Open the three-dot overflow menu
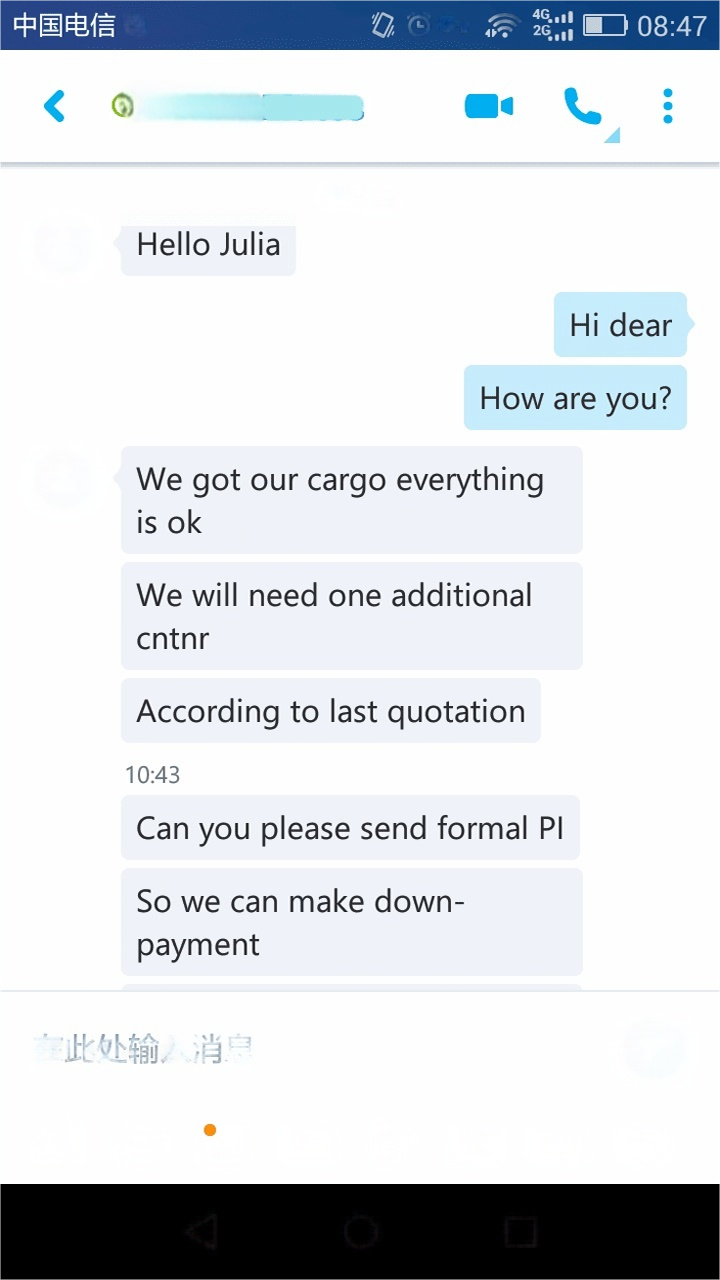The image size is (720, 1280). (x=667, y=105)
